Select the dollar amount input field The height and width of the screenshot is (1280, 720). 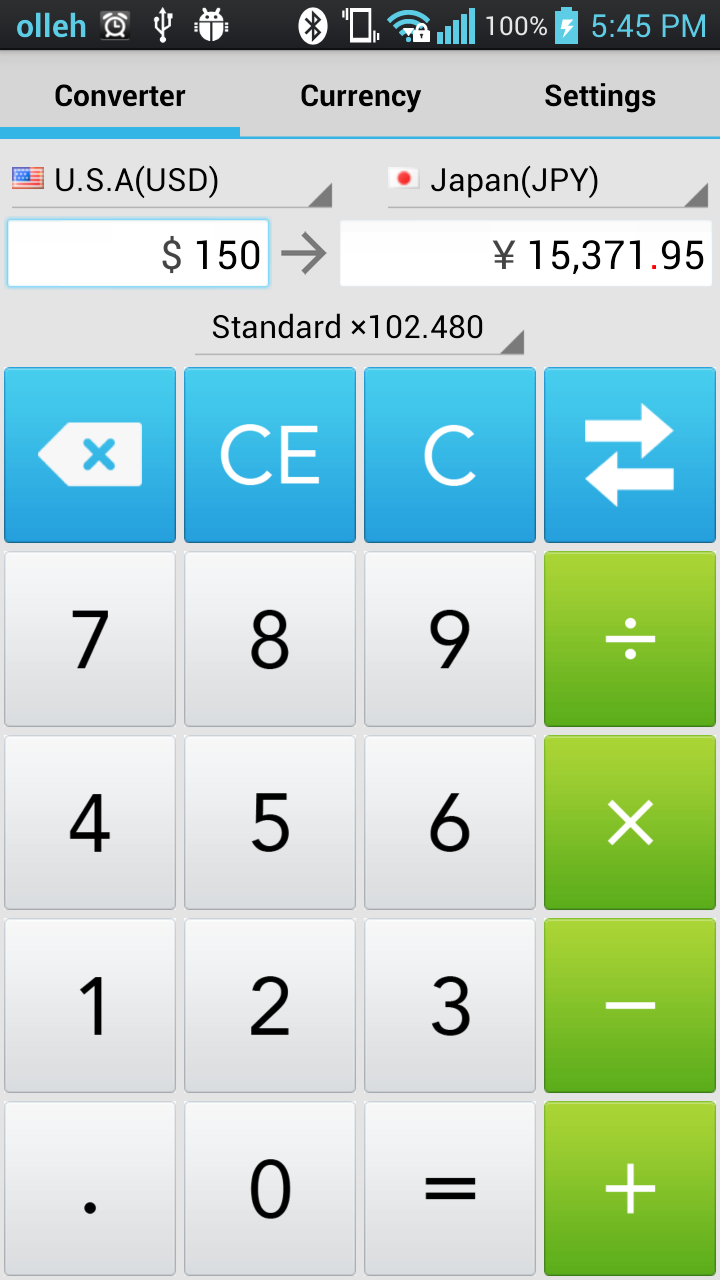tap(138, 254)
